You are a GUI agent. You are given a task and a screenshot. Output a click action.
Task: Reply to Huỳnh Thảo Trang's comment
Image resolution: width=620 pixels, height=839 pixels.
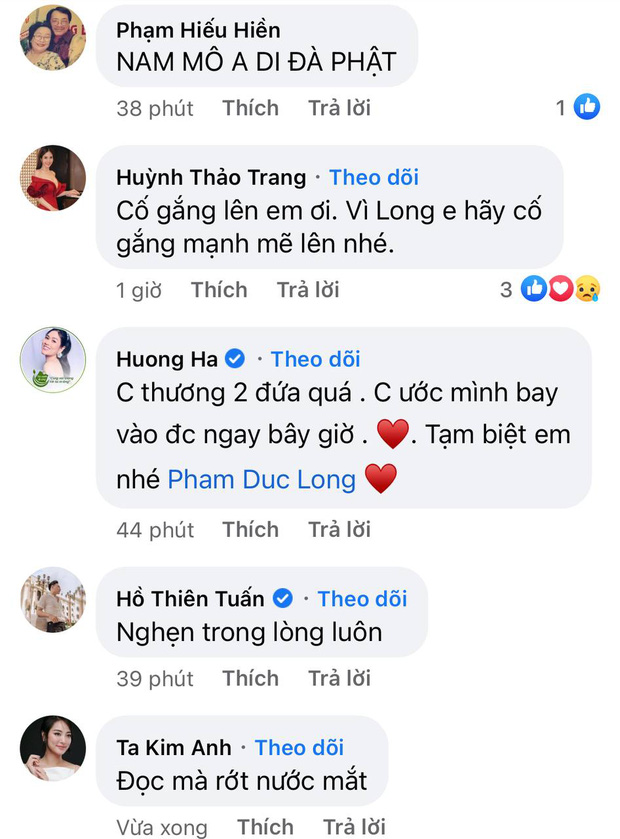(308, 290)
